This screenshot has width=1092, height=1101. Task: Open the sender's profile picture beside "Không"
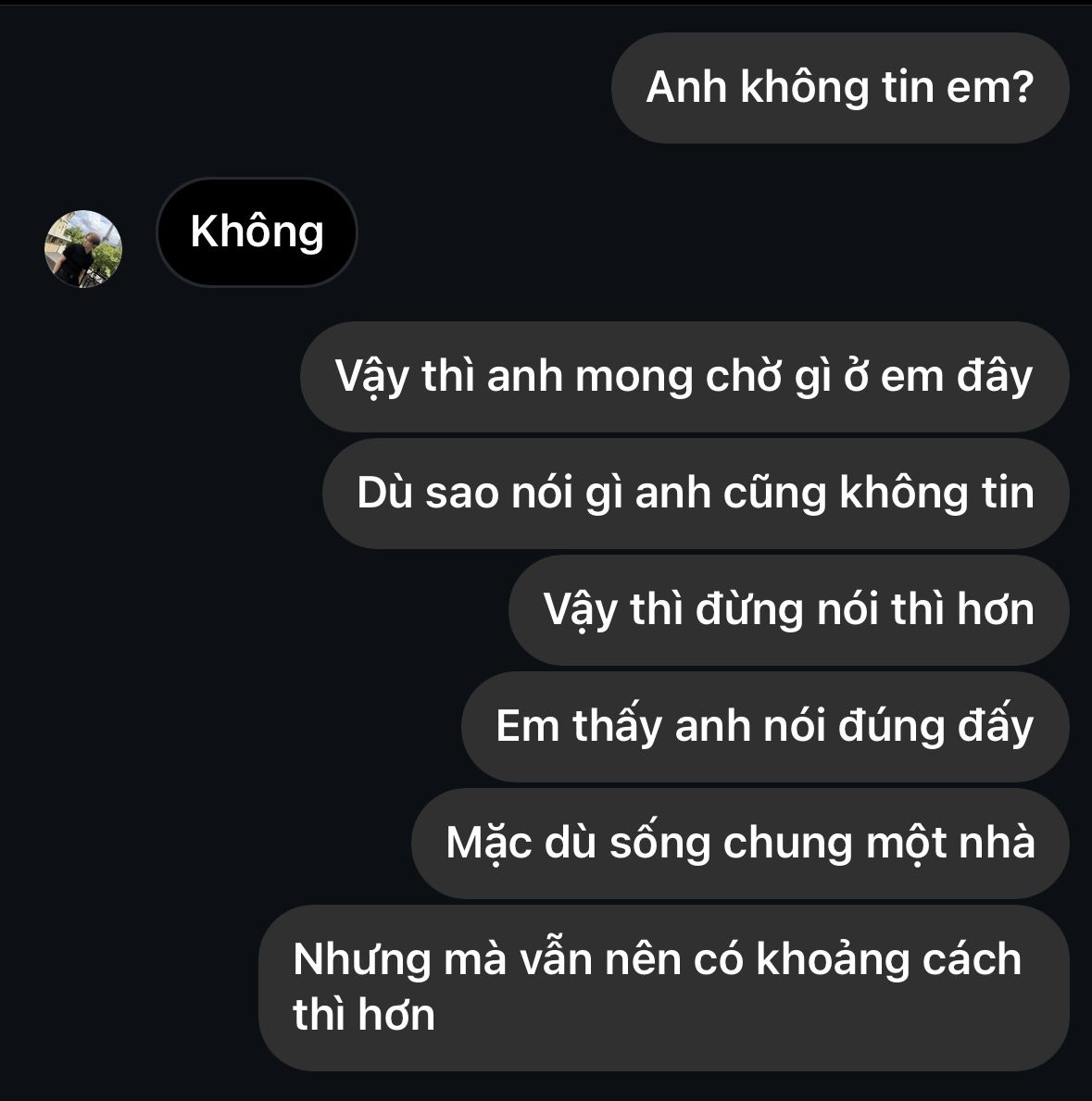tap(83, 248)
